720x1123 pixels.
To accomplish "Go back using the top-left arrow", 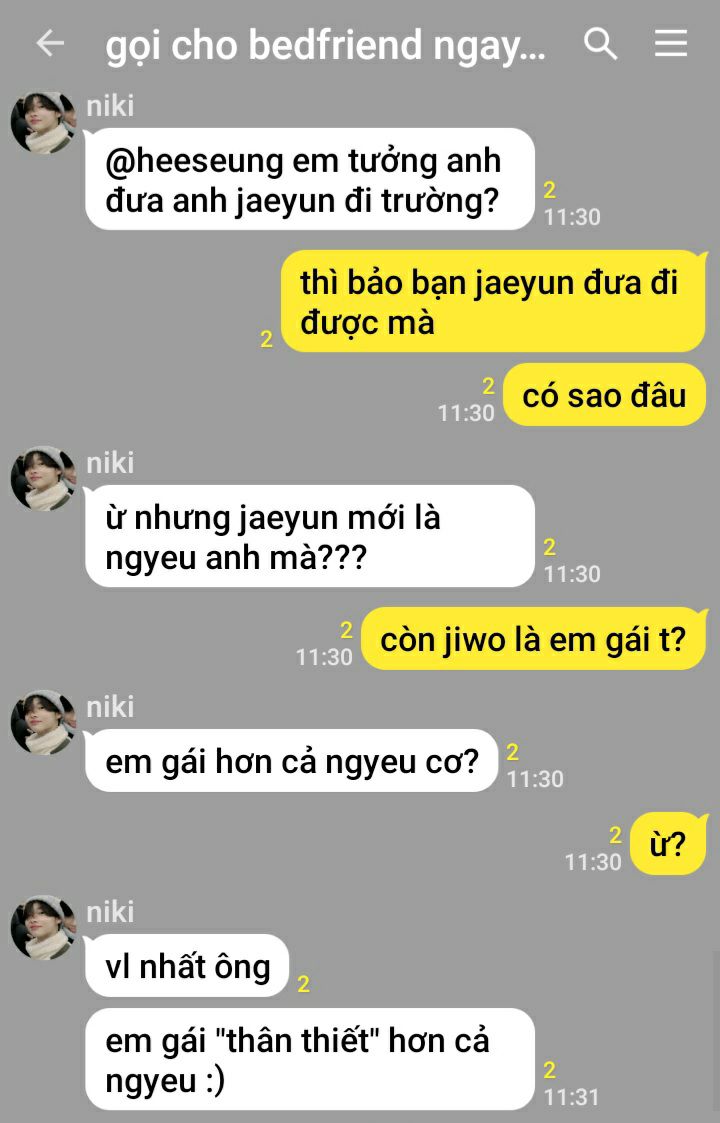I will 50,43.
